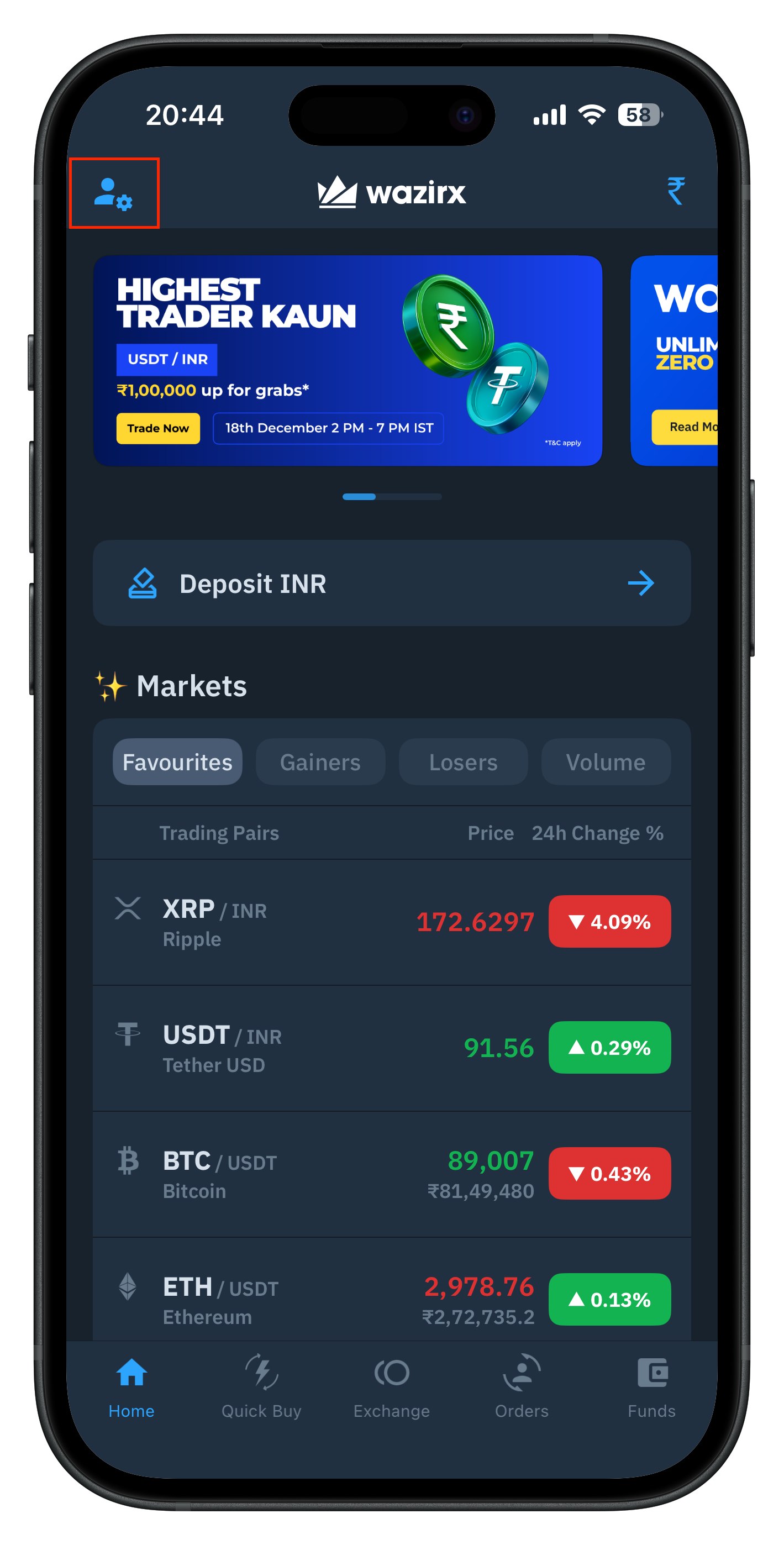
Task: Switch to the Funds tab
Action: tap(652, 1385)
